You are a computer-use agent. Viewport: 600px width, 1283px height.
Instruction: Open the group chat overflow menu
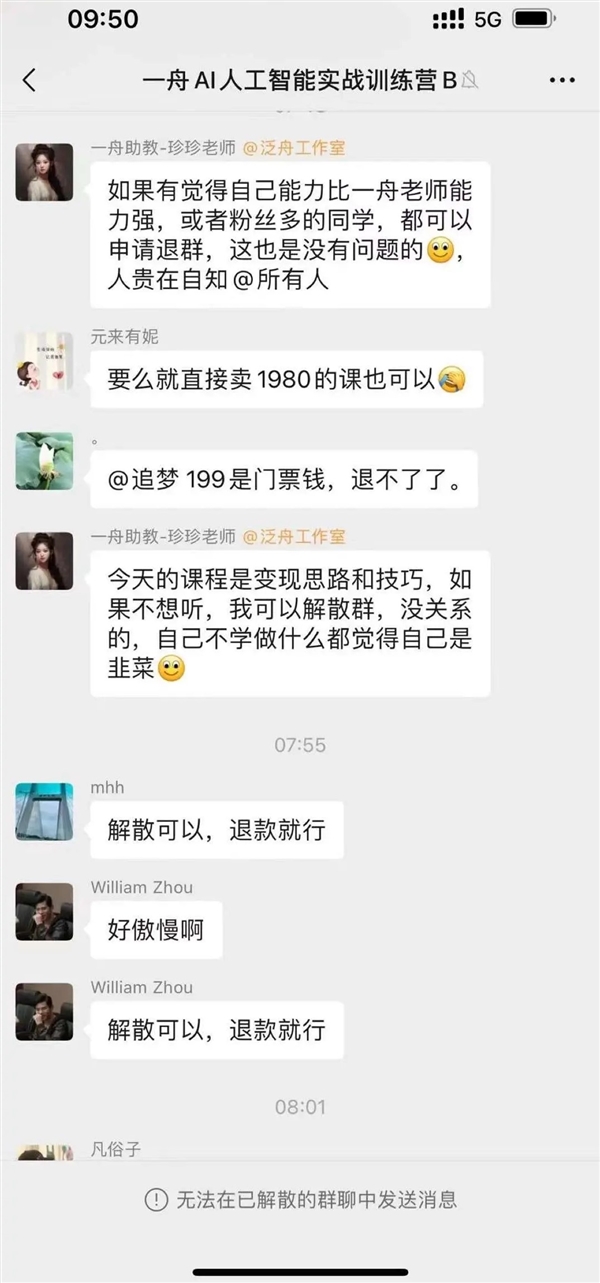(562, 81)
